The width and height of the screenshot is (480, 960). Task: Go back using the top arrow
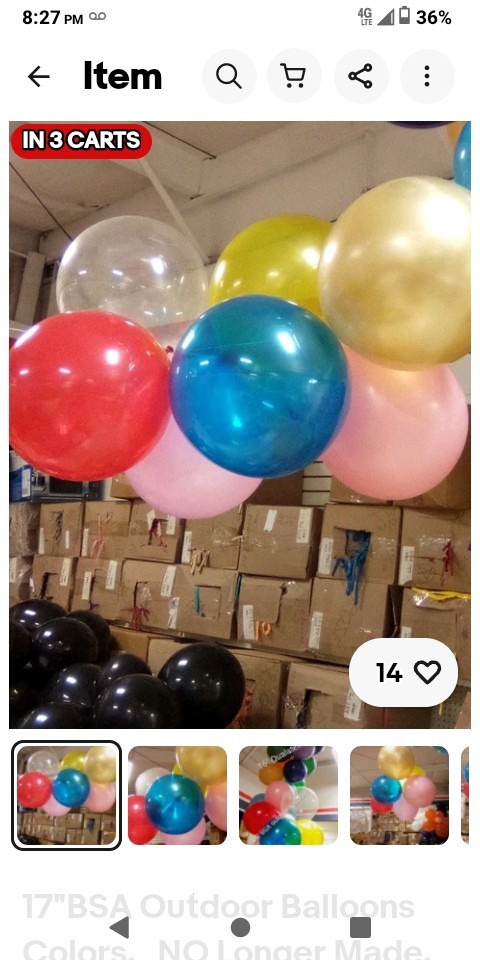39,77
